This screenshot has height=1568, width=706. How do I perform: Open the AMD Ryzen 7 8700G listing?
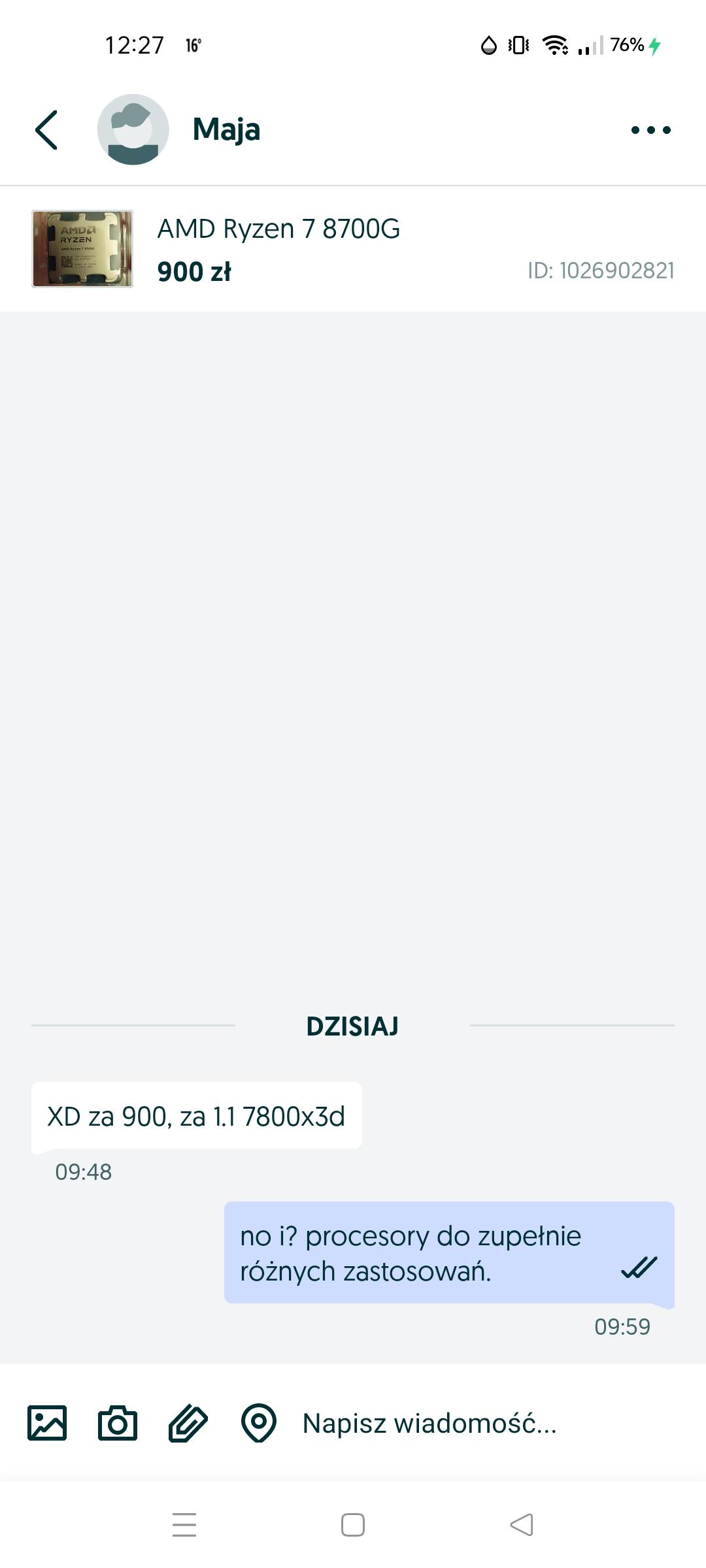(x=278, y=249)
